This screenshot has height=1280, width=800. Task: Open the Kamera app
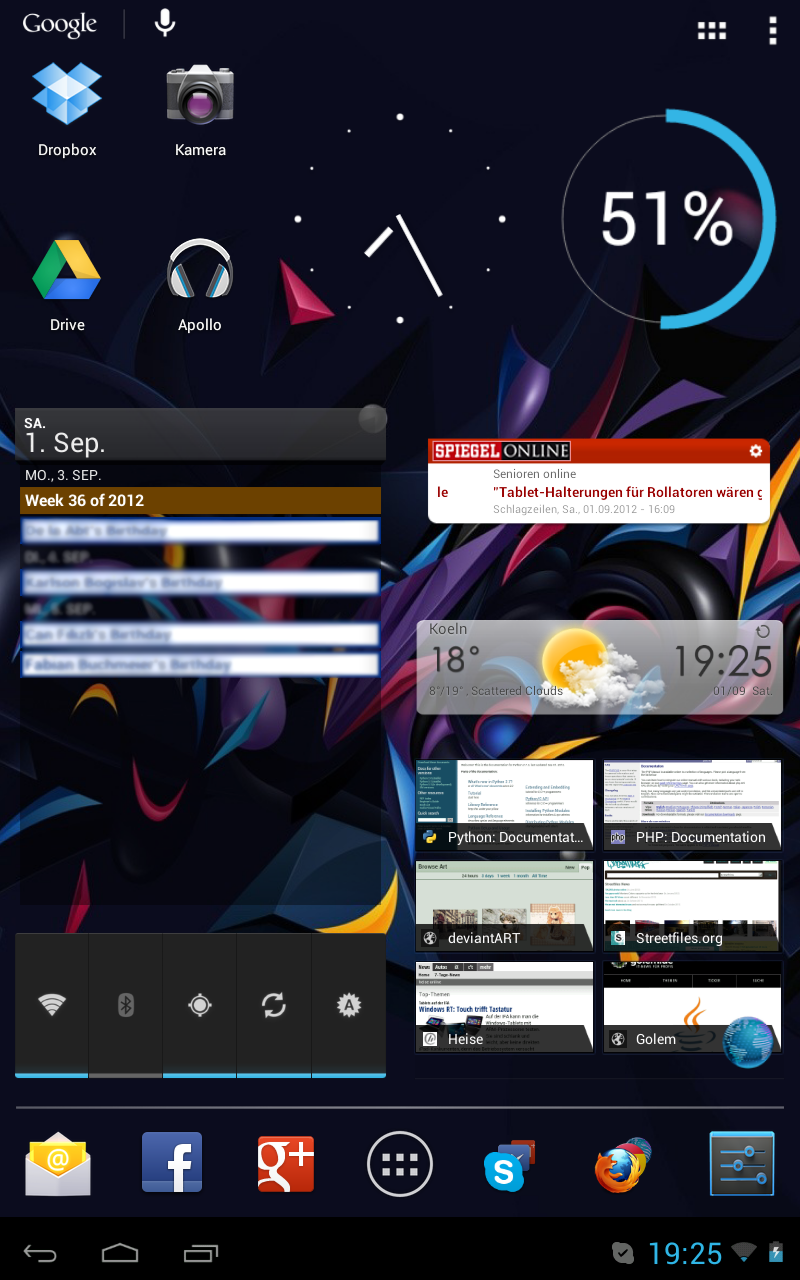point(200,110)
